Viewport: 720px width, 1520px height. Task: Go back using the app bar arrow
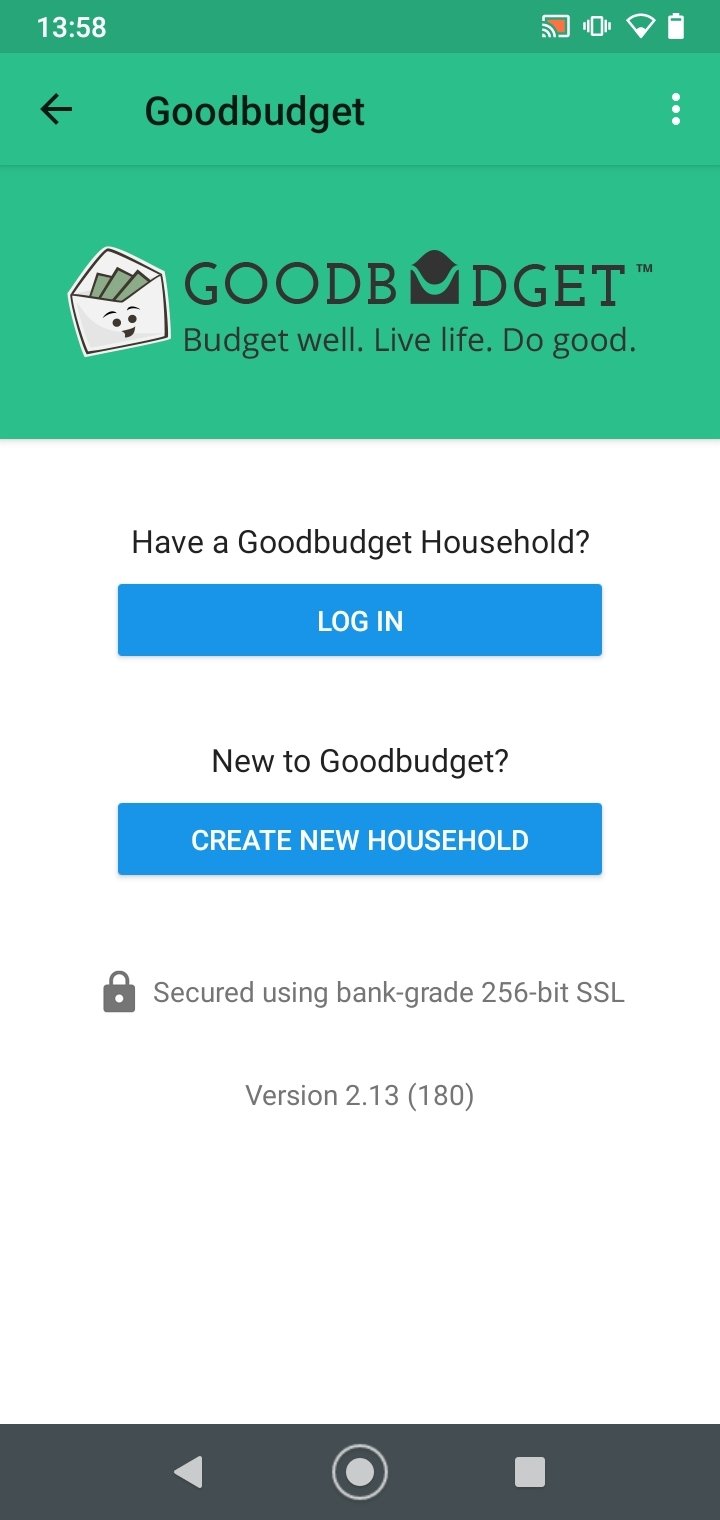click(x=56, y=110)
